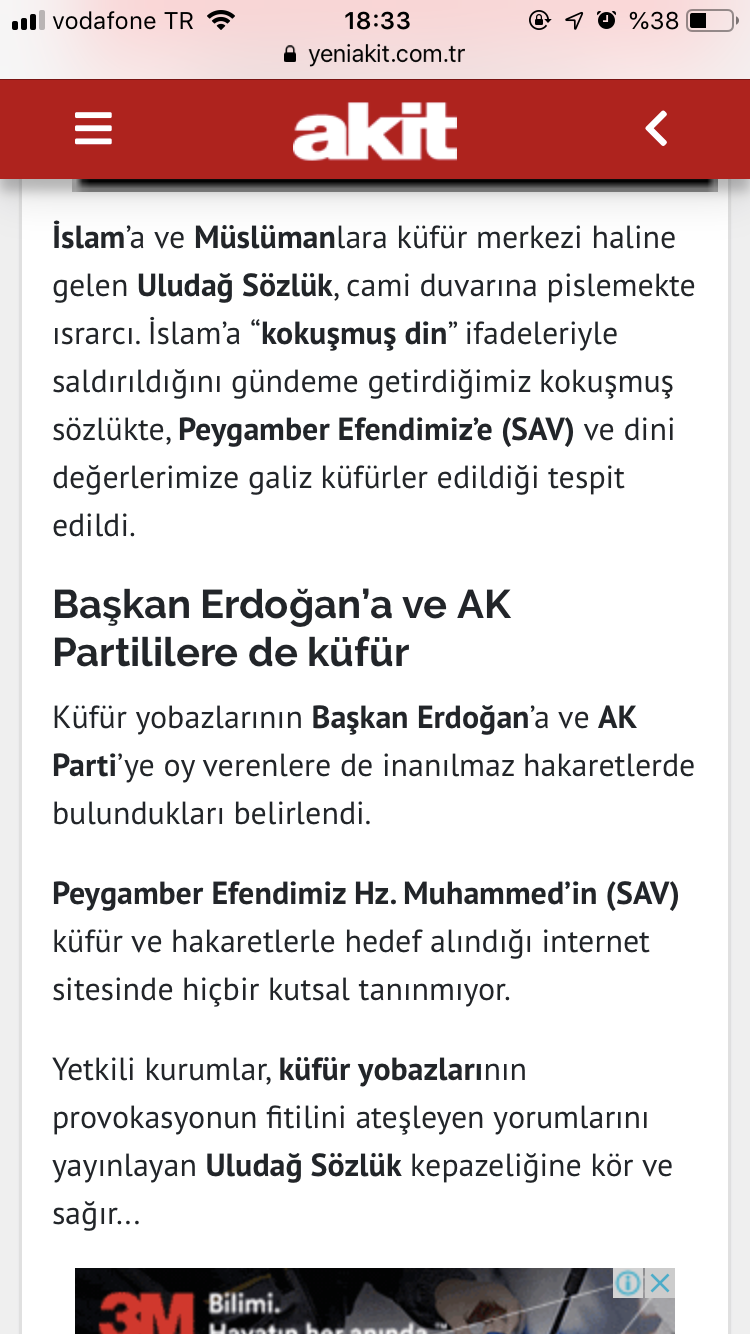Open the ad info icon
This screenshot has width=750, height=1334.
(x=629, y=1284)
